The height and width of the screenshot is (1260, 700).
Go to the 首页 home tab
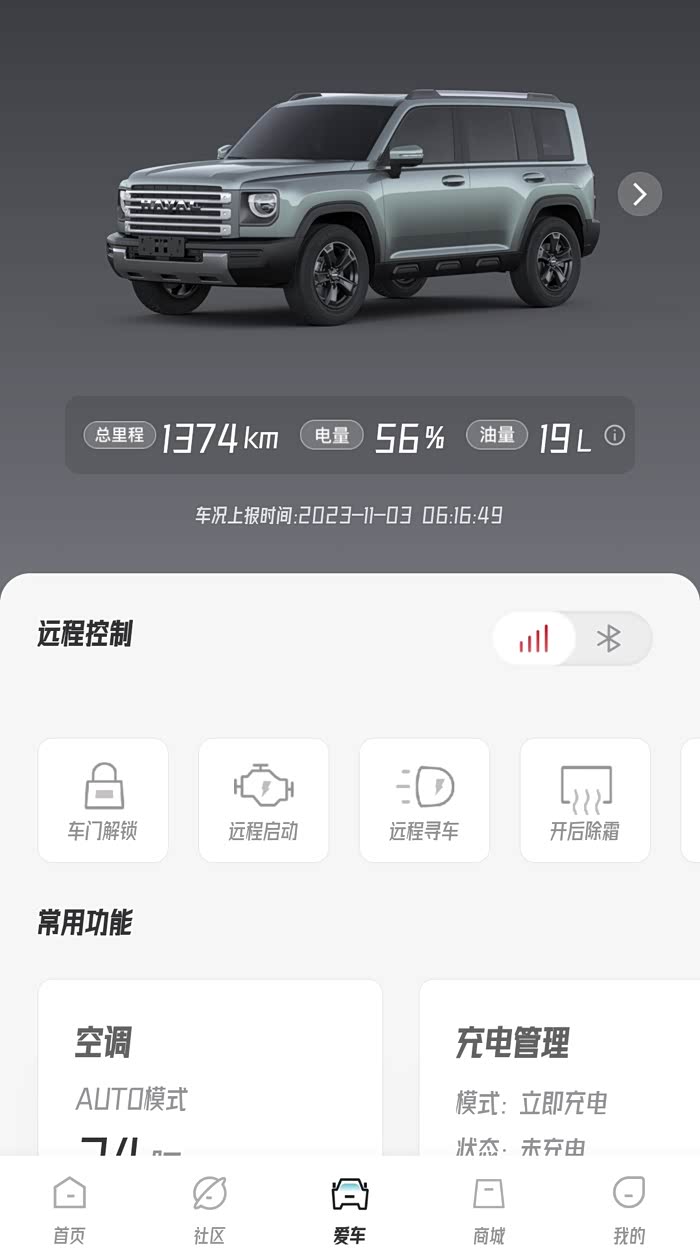click(69, 1209)
